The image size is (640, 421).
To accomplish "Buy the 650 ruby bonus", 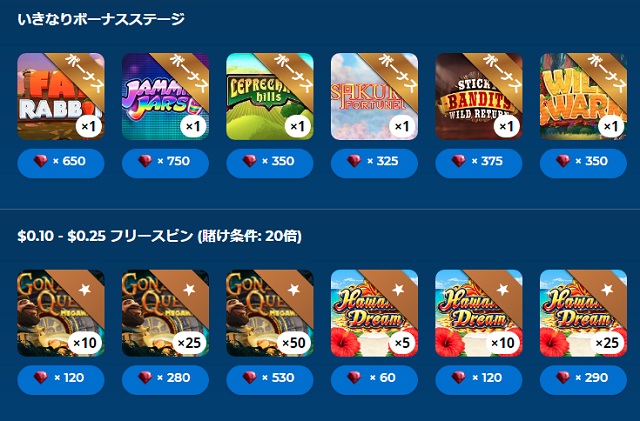I will (61, 161).
